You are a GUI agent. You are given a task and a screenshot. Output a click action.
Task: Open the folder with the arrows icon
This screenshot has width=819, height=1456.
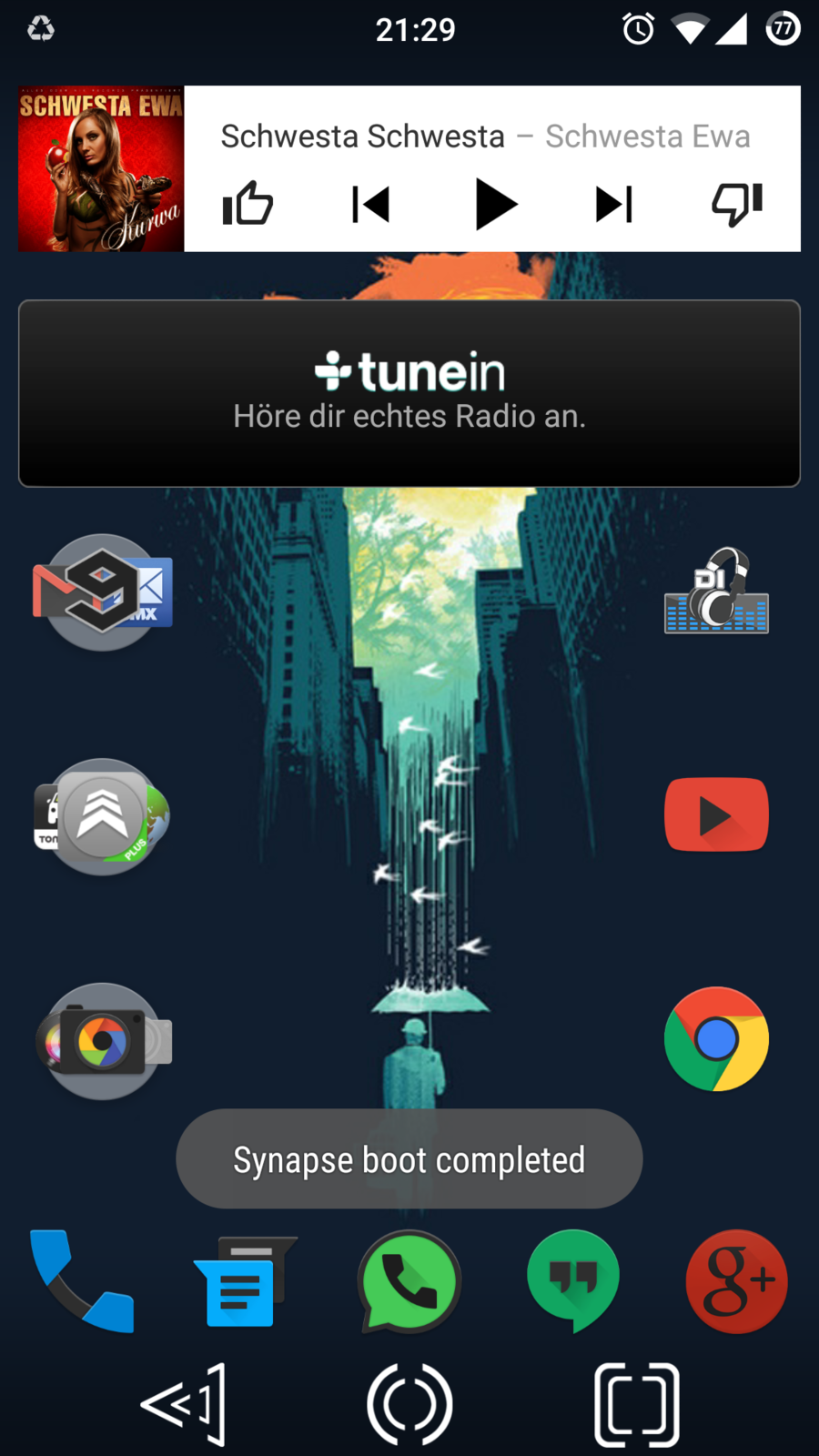[102, 816]
